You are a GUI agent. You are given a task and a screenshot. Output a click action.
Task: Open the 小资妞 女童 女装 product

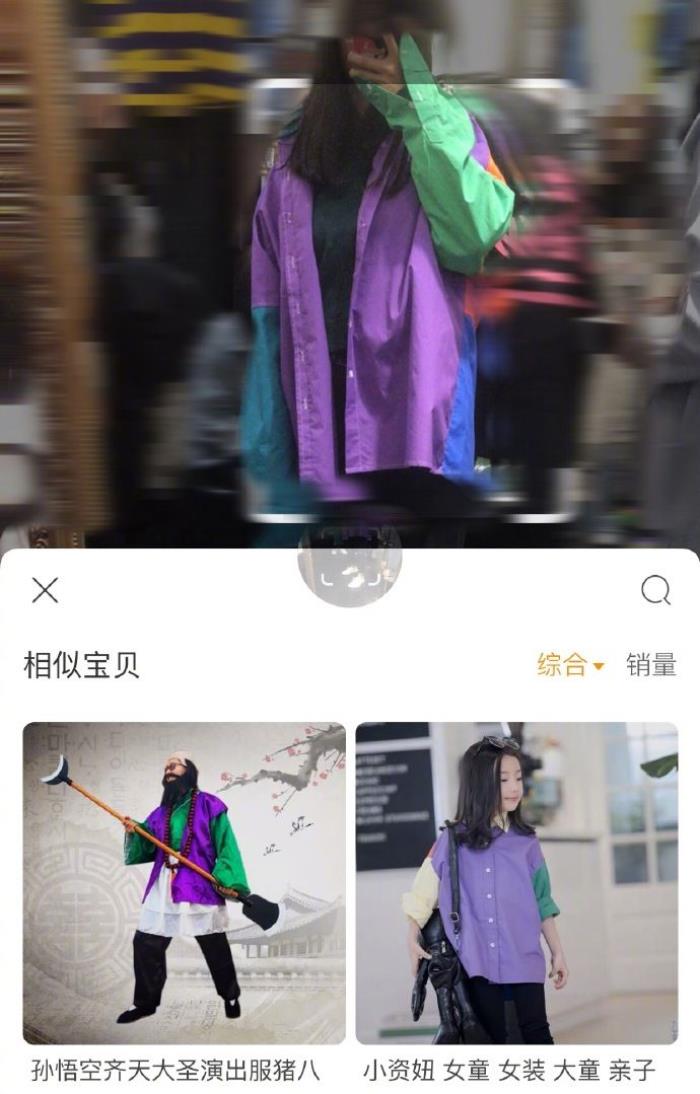pos(516,882)
